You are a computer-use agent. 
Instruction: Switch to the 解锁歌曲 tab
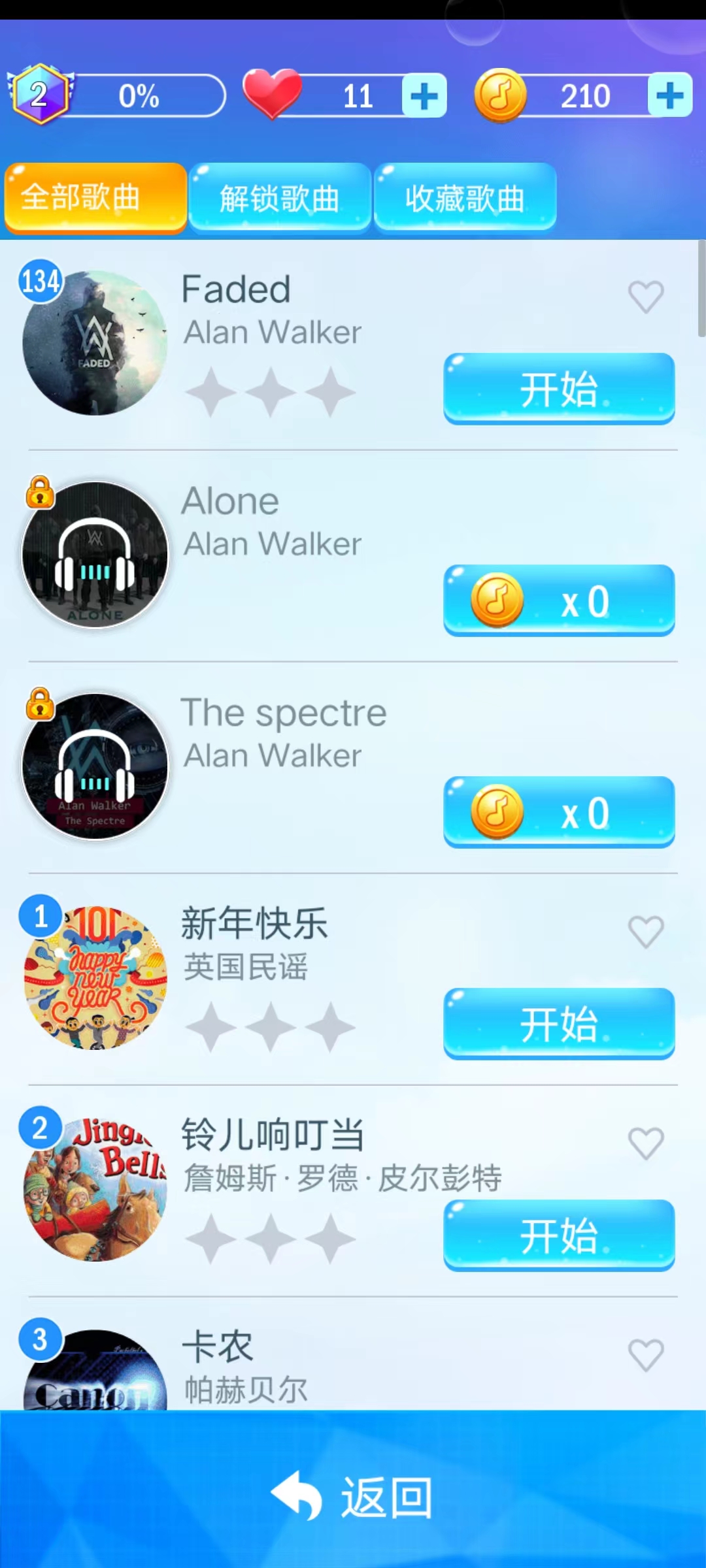click(280, 197)
